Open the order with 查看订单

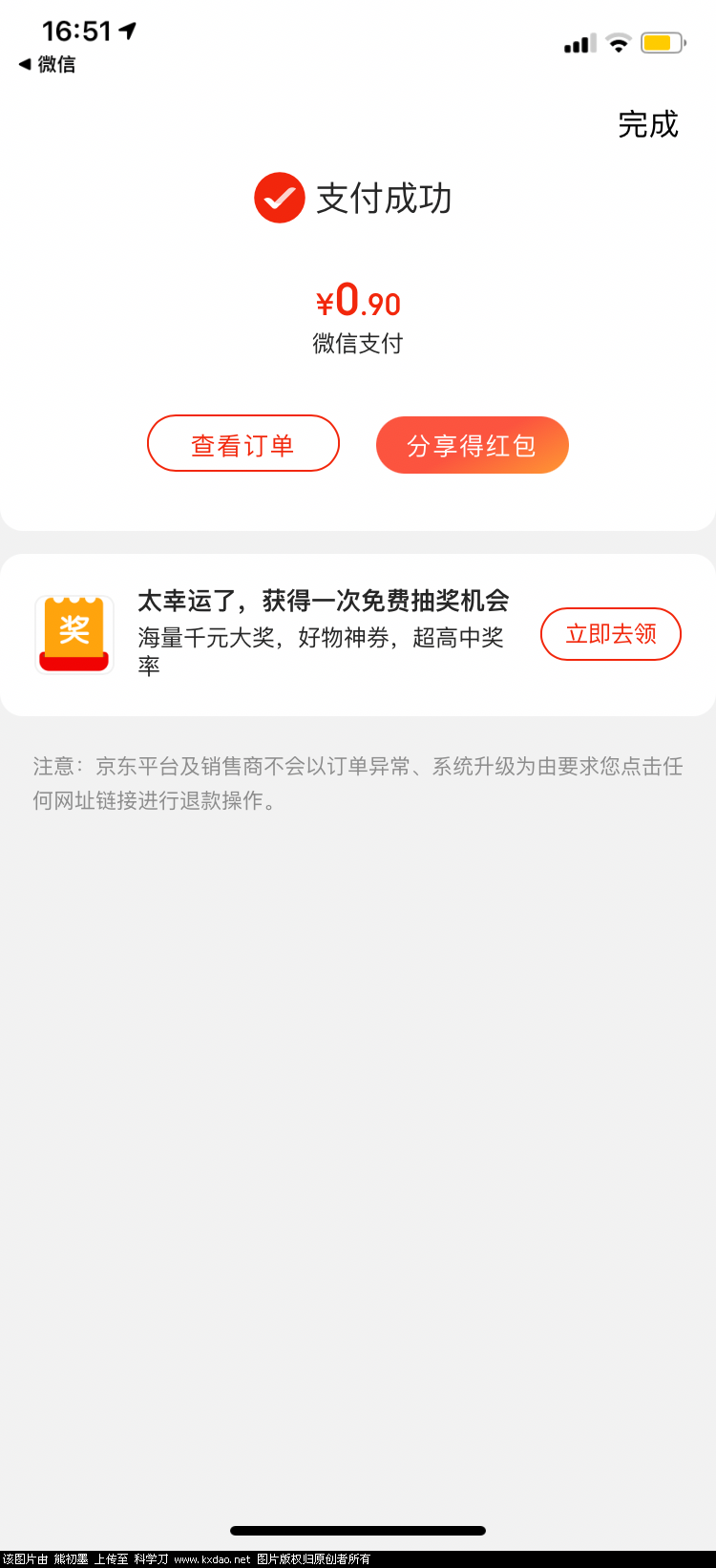click(242, 442)
